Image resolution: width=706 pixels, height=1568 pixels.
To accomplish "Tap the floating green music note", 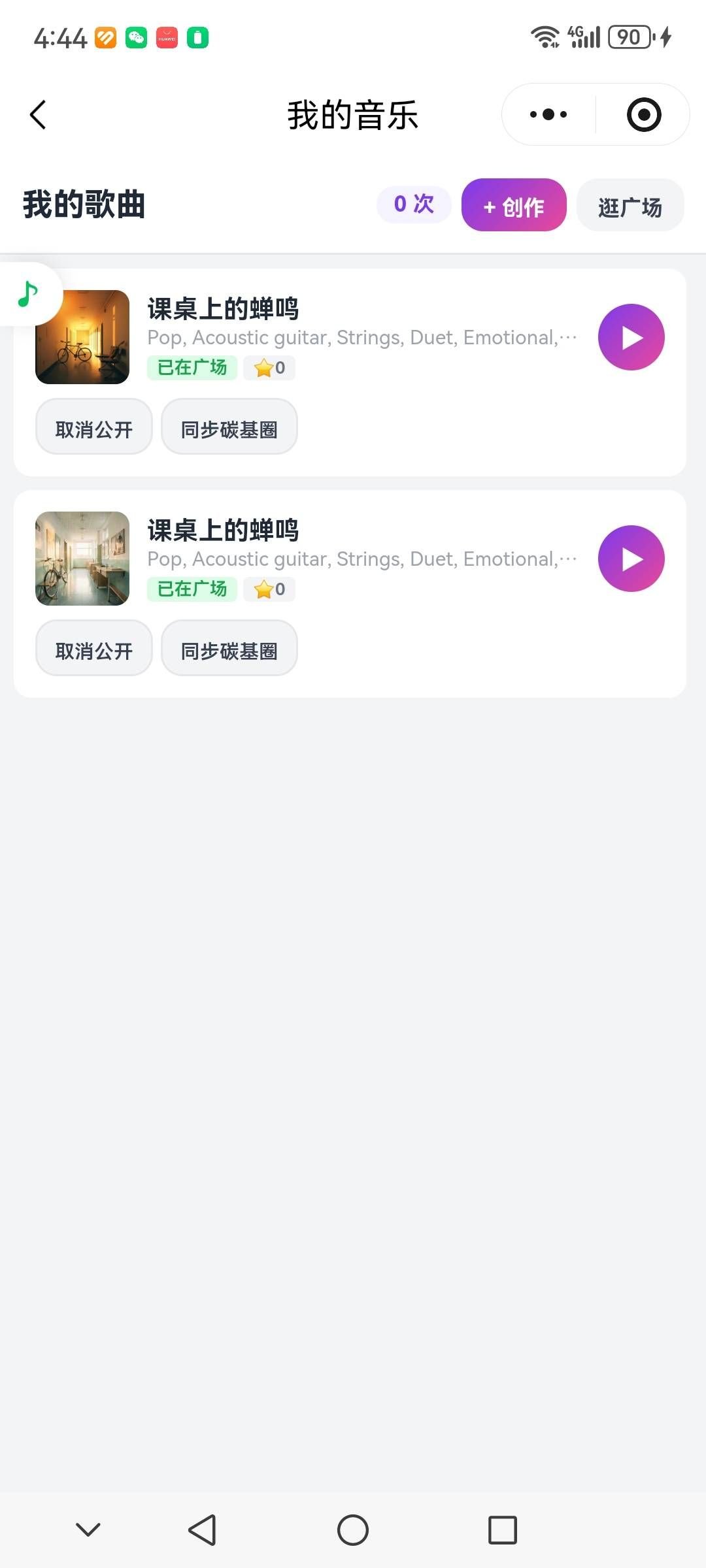I will click(x=28, y=294).
